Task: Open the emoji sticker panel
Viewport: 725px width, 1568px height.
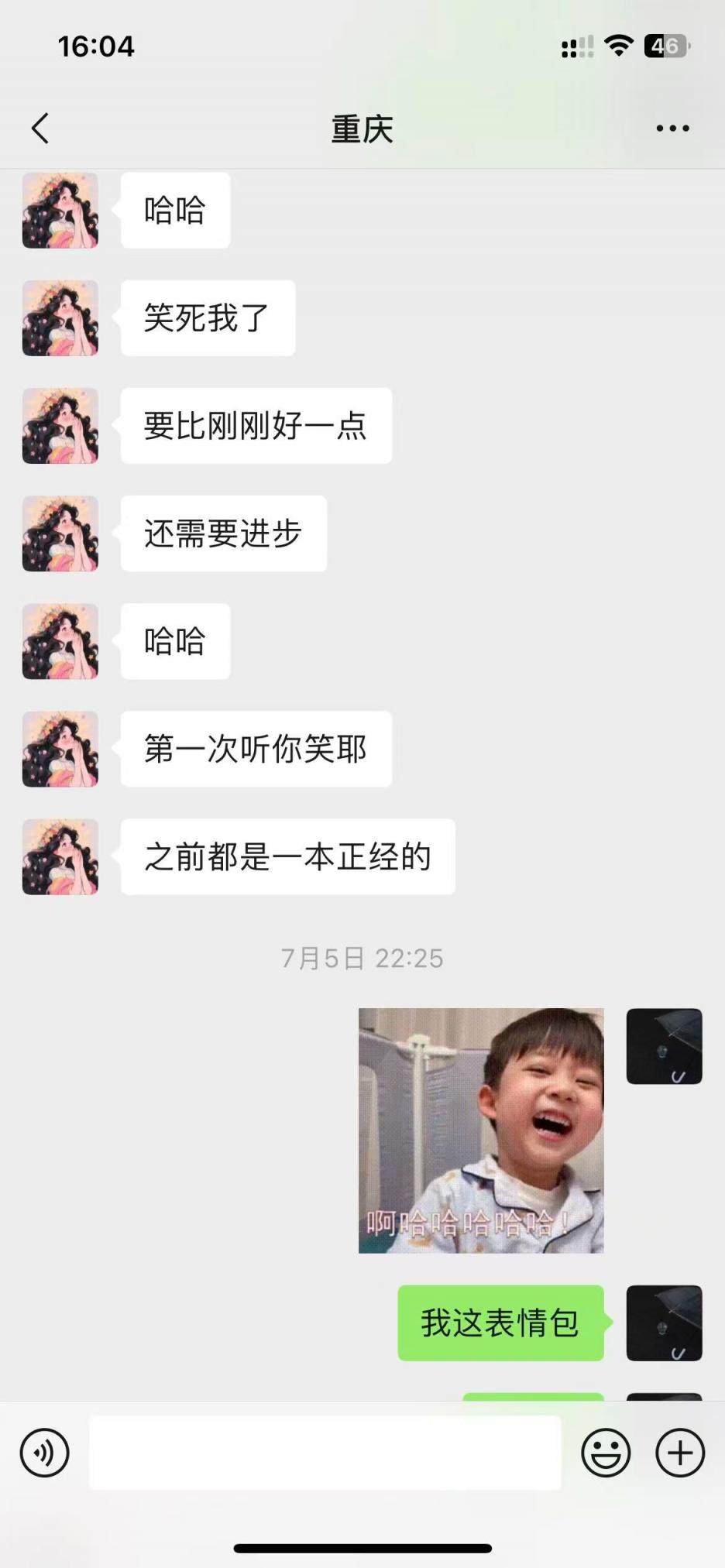Action: pos(606,1453)
